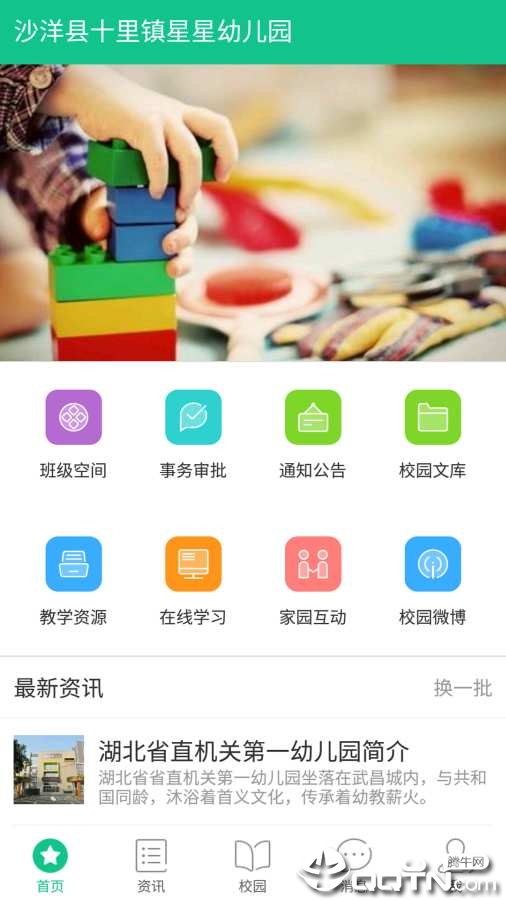Open article 湖北省直机关第一幼儿园简介
Viewport: 506px width, 900px height.
[253, 770]
